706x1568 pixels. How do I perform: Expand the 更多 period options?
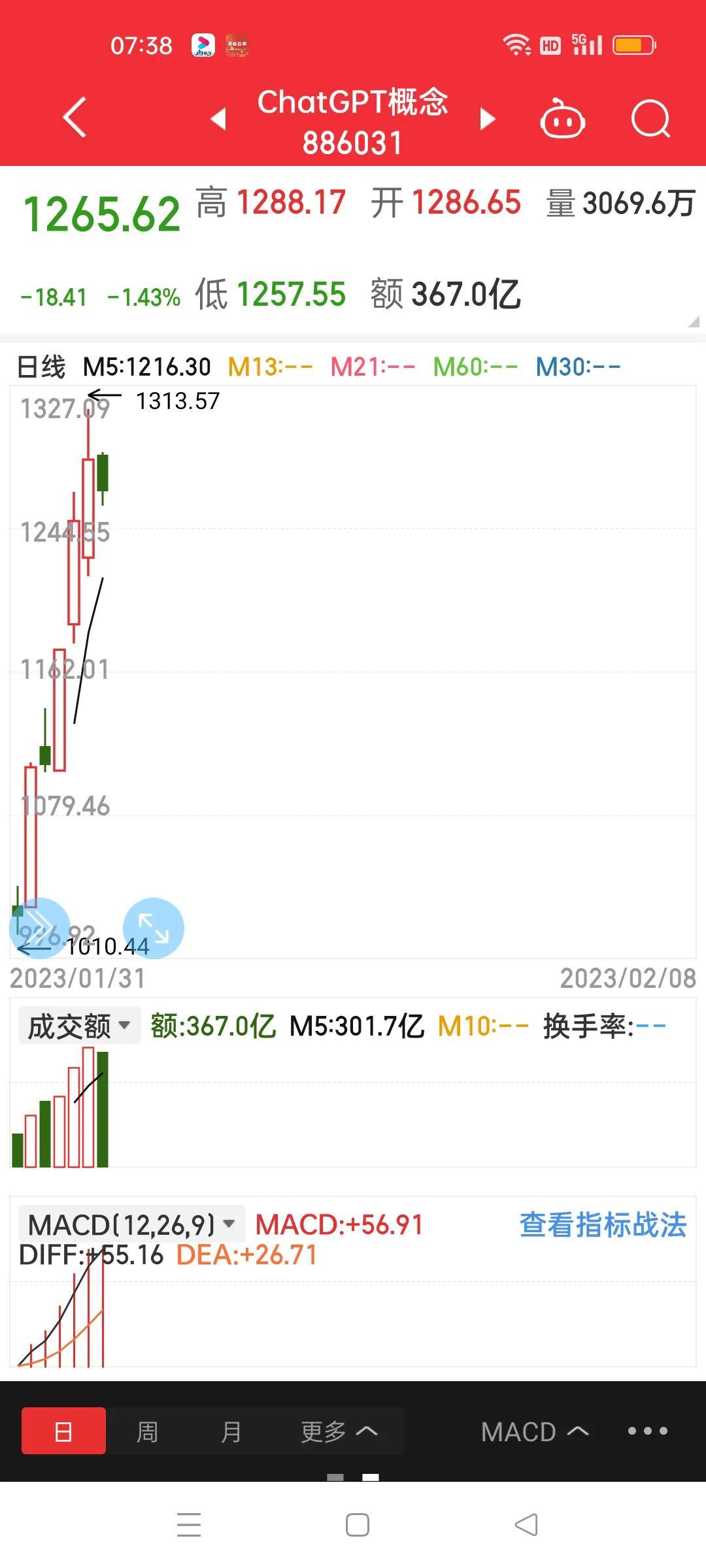(339, 1431)
